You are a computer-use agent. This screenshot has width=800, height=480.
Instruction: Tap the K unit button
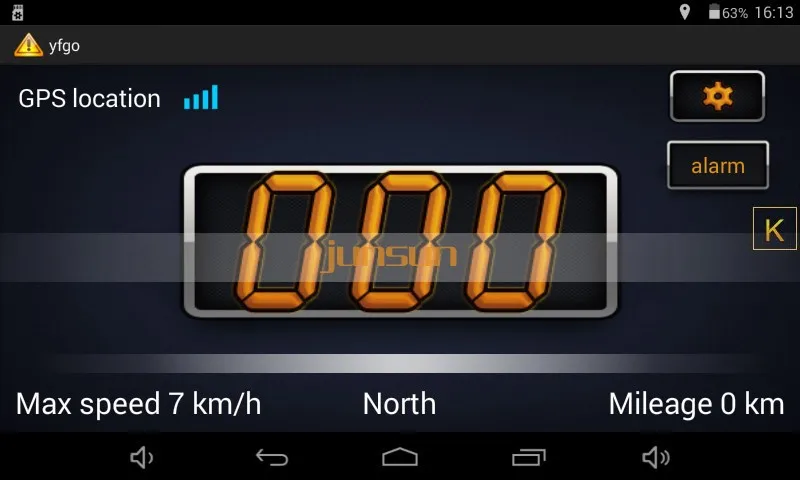point(774,229)
